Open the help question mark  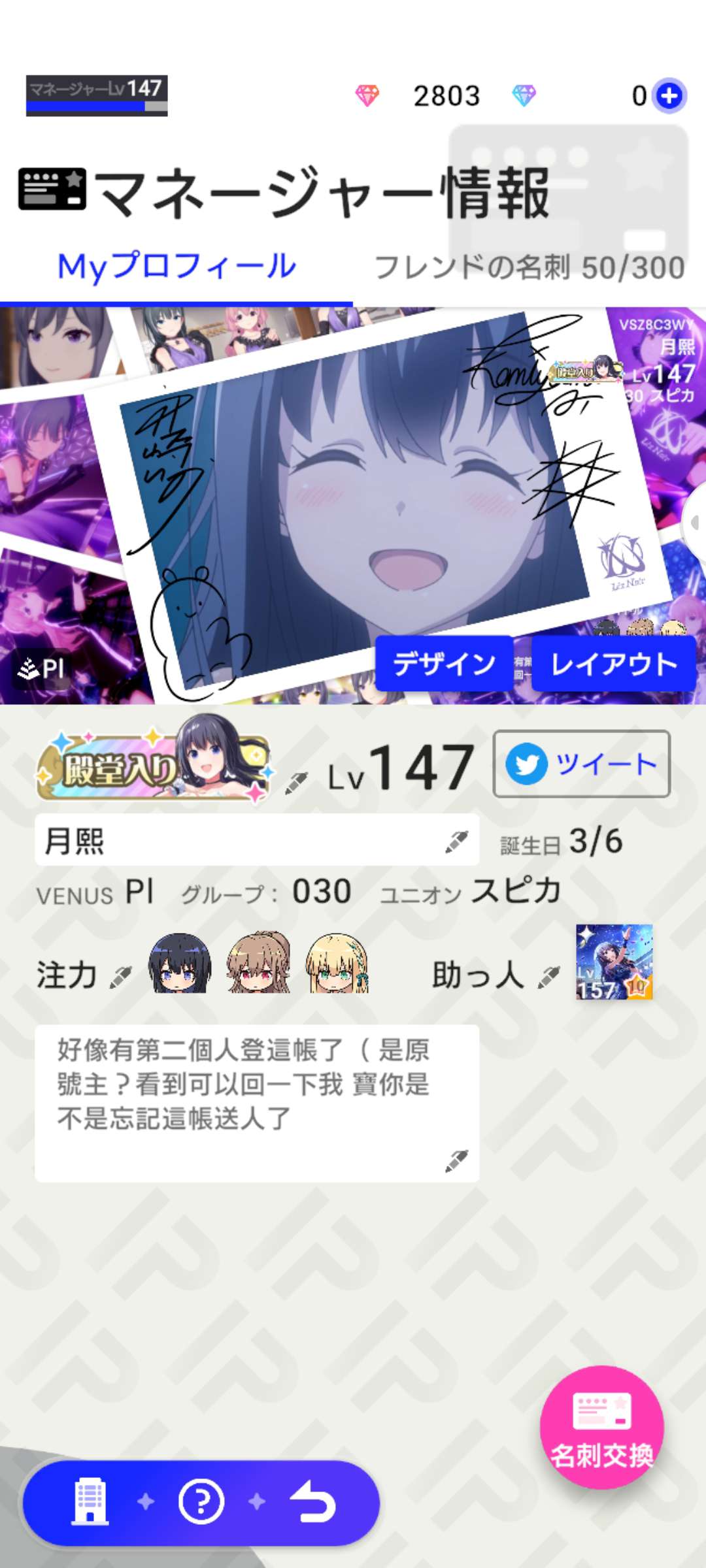(201, 1501)
